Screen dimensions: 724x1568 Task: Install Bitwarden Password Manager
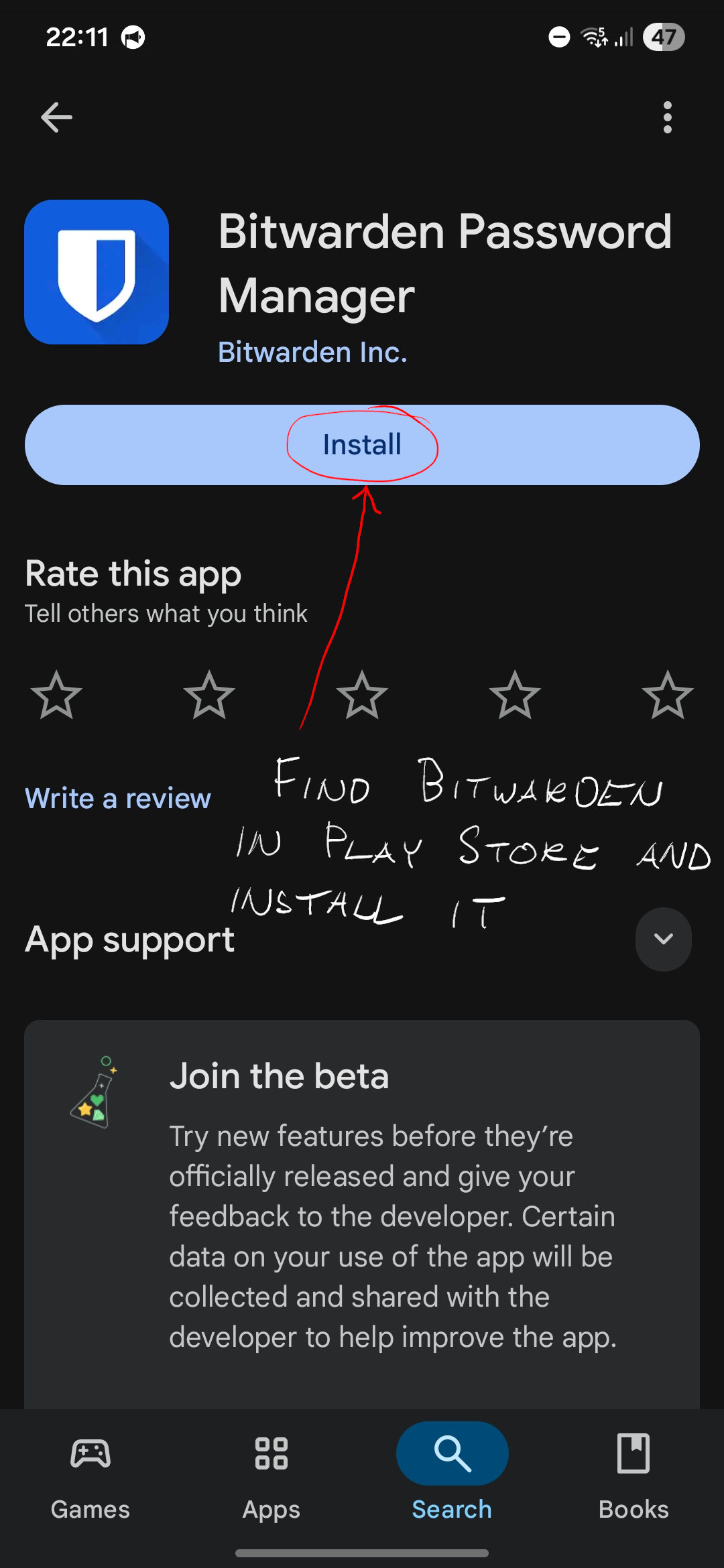click(362, 445)
